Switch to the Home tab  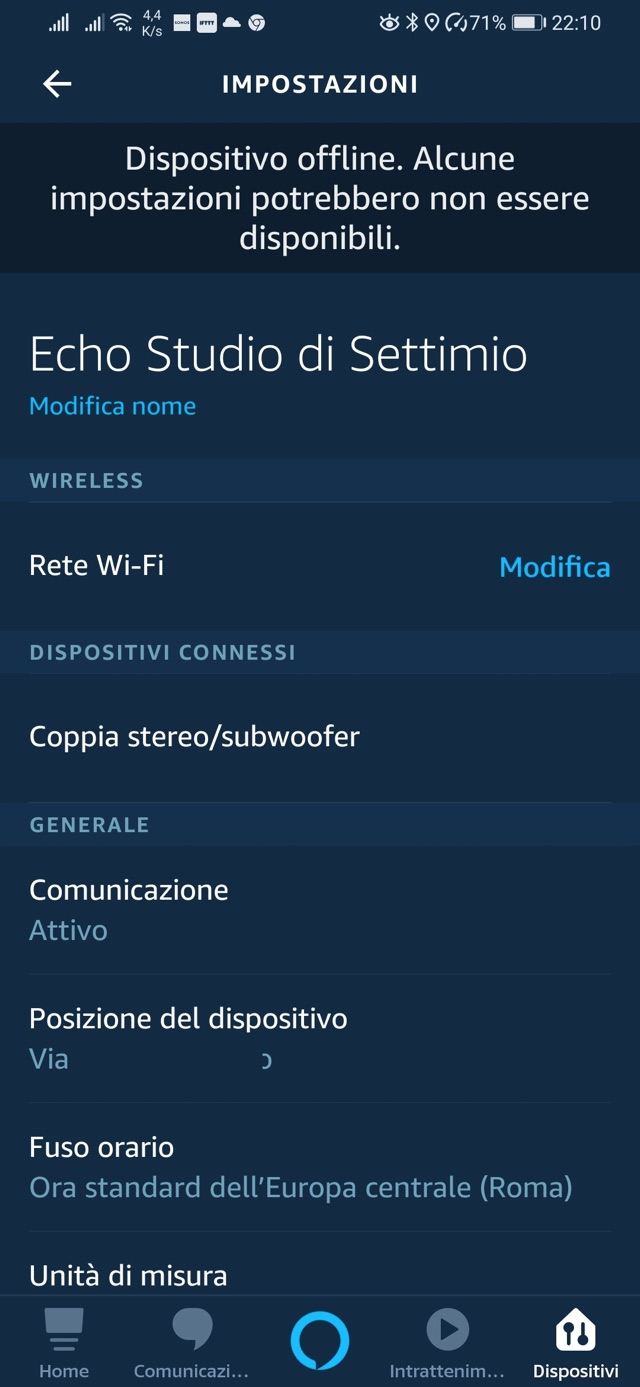pos(64,1343)
